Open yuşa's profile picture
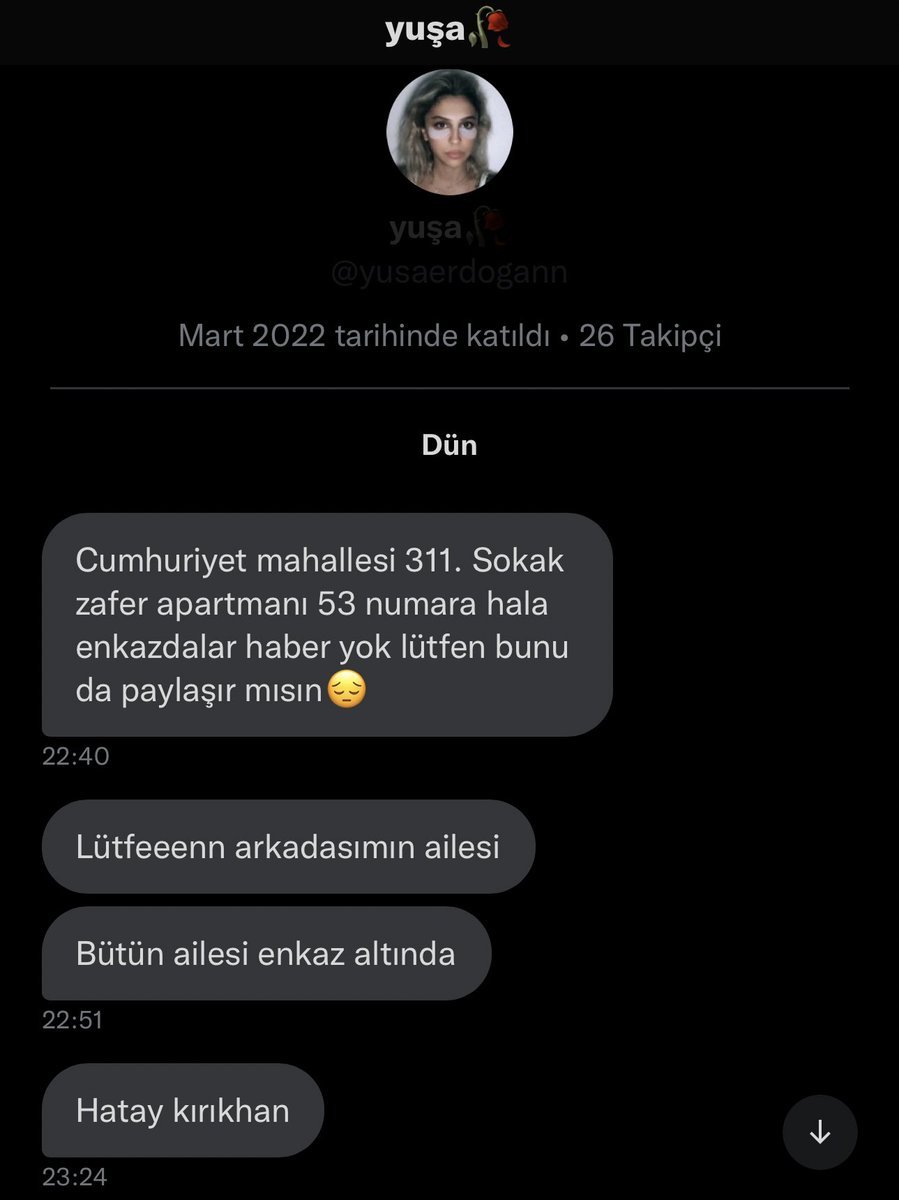The width and height of the screenshot is (899, 1200). point(450,132)
